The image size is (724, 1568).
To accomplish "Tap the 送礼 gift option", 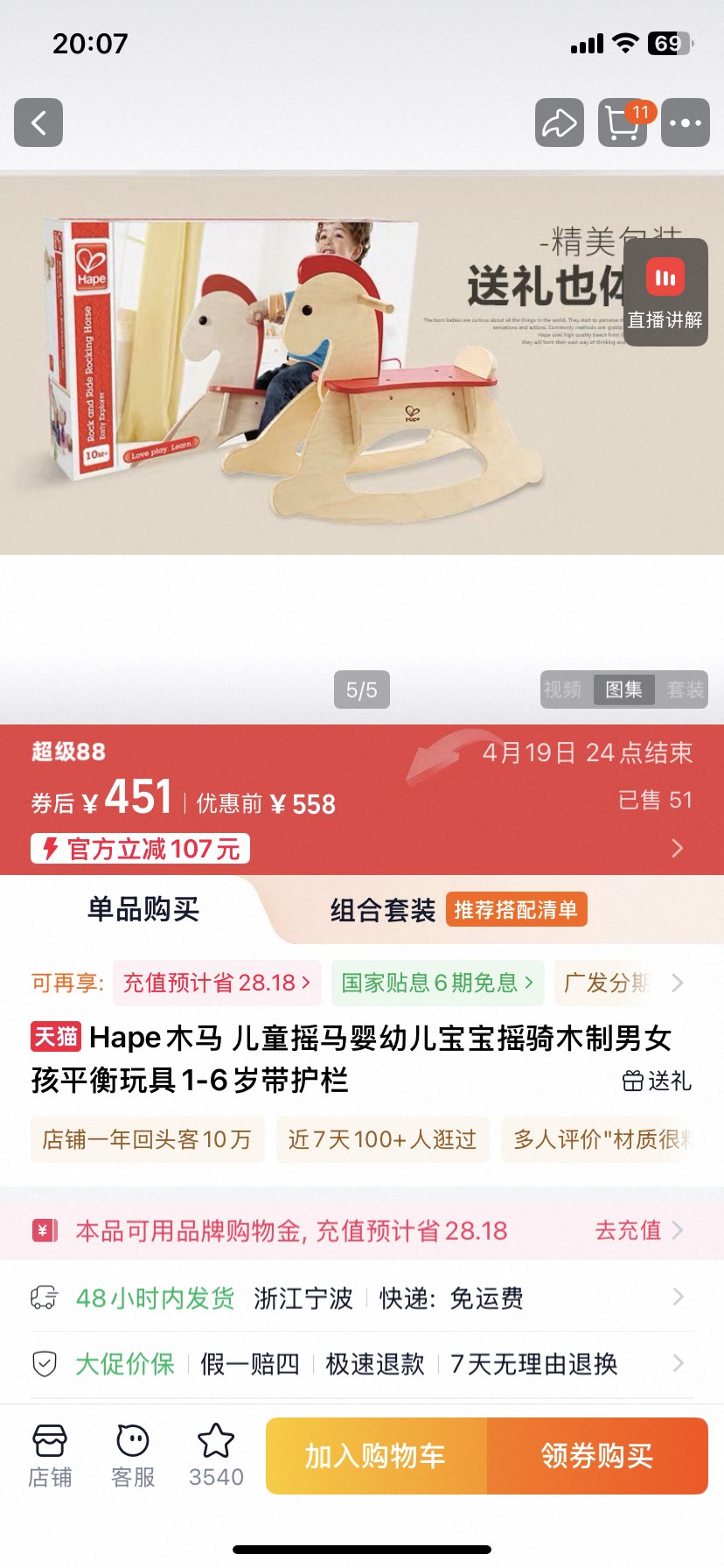I will point(657,1081).
